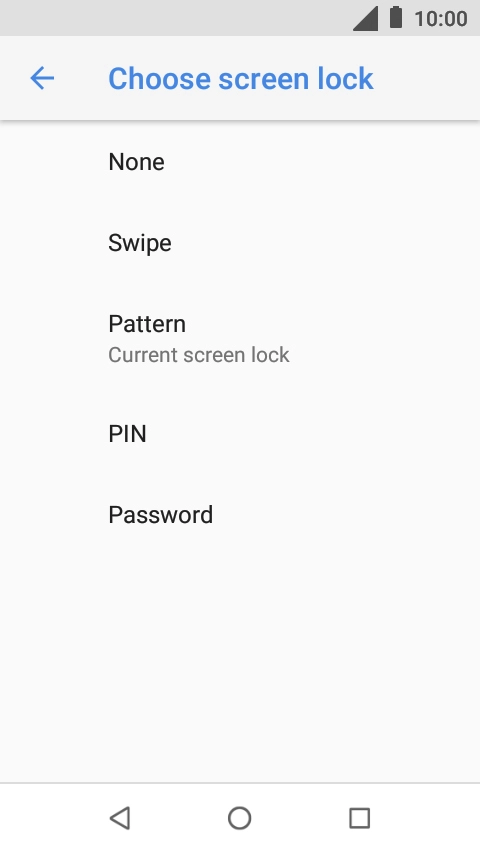
Task: Go back using the app bar arrow
Action: click(x=42, y=78)
